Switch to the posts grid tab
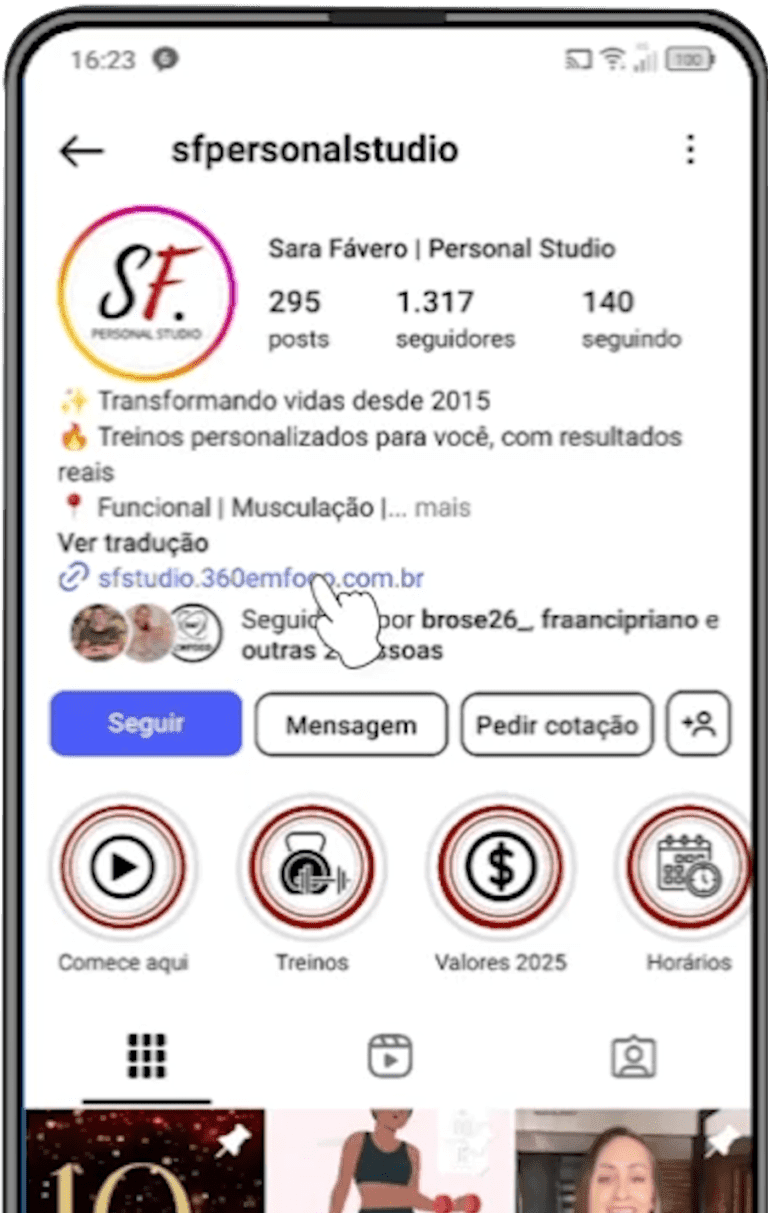 (146, 1056)
